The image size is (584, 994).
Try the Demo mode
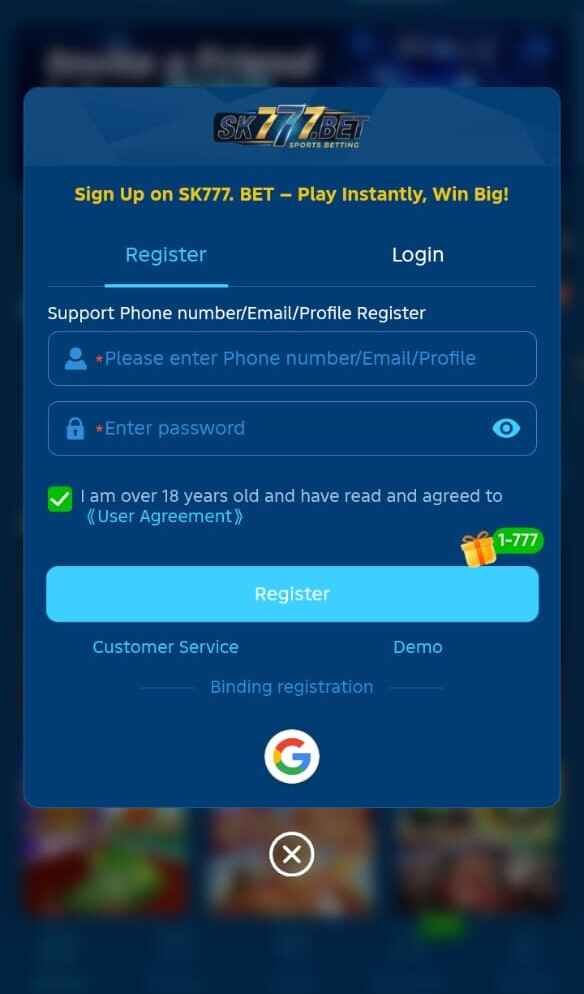click(x=418, y=647)
